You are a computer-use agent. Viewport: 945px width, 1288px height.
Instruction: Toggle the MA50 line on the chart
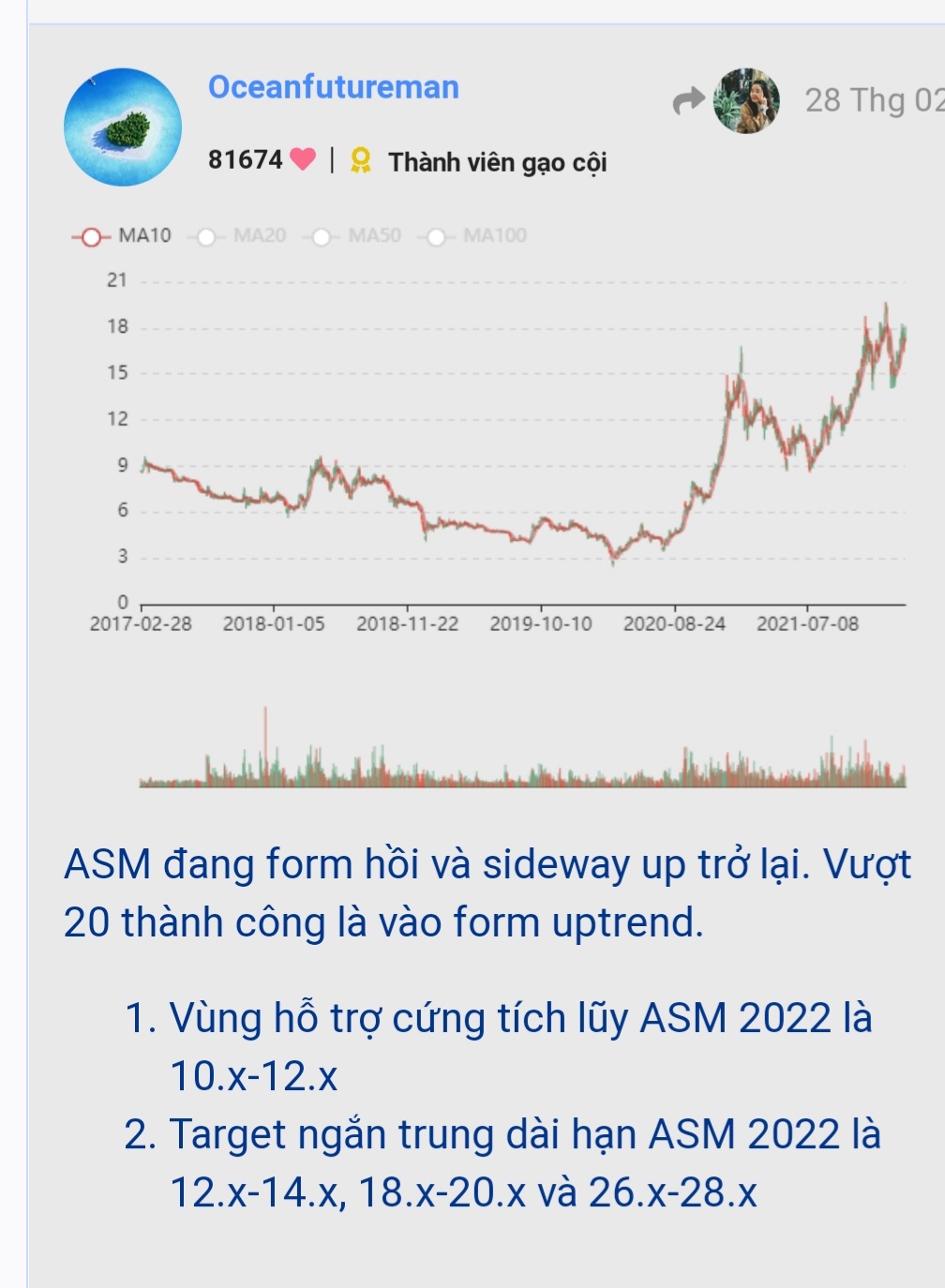(353, 236)
